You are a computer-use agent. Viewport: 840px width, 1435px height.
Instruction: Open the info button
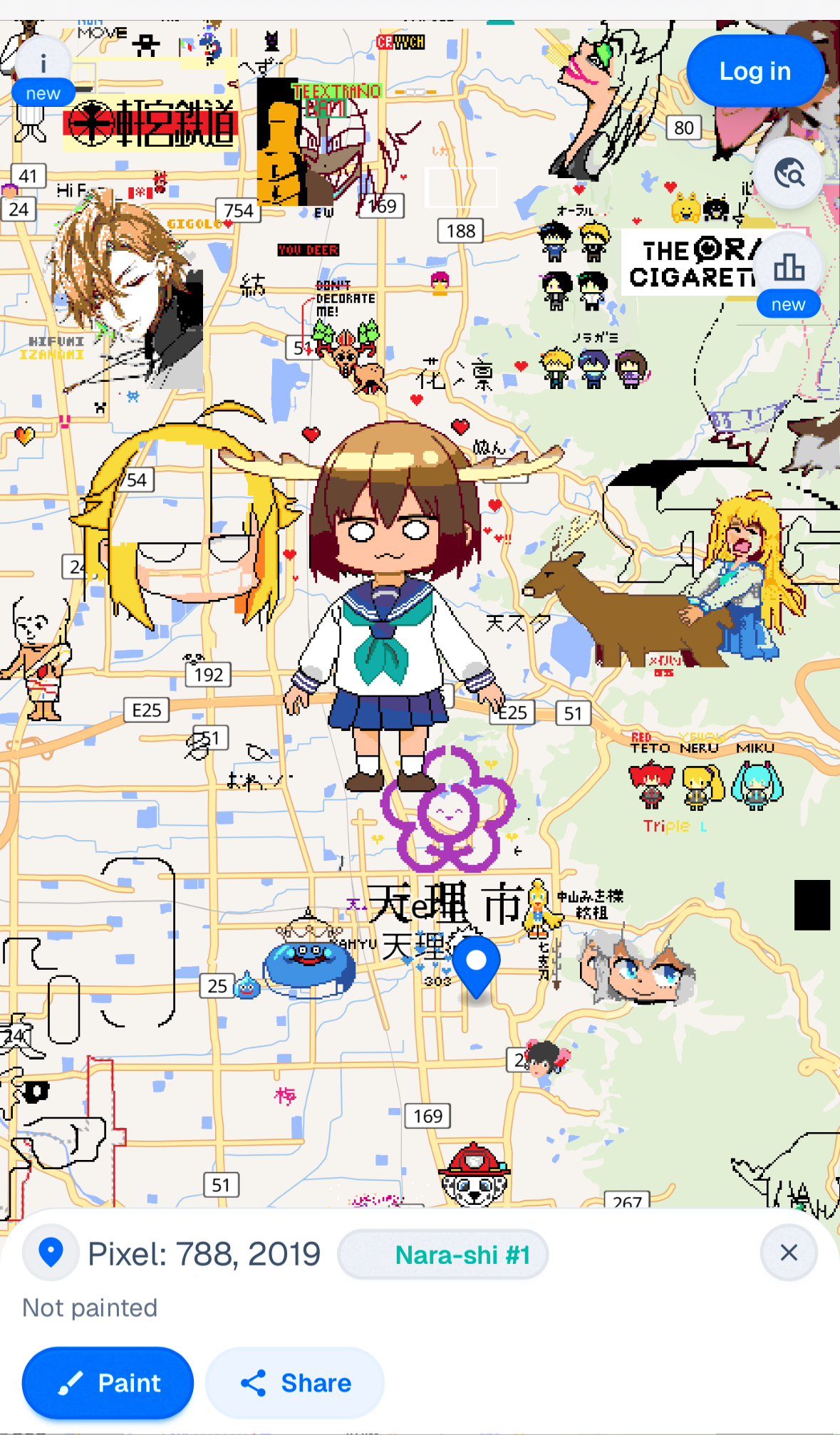coord(43,66)
